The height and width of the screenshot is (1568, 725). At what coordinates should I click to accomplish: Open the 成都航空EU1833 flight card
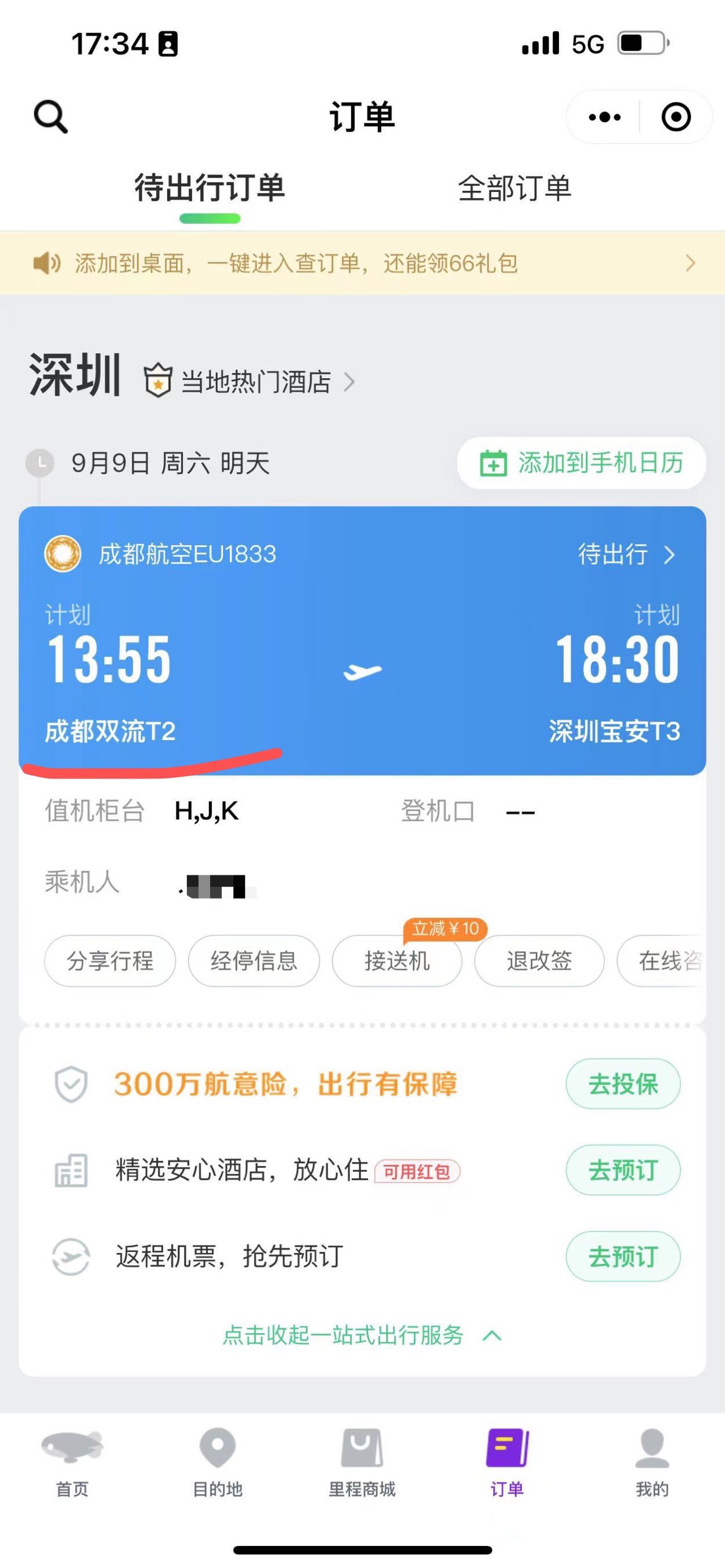point(362,640)
